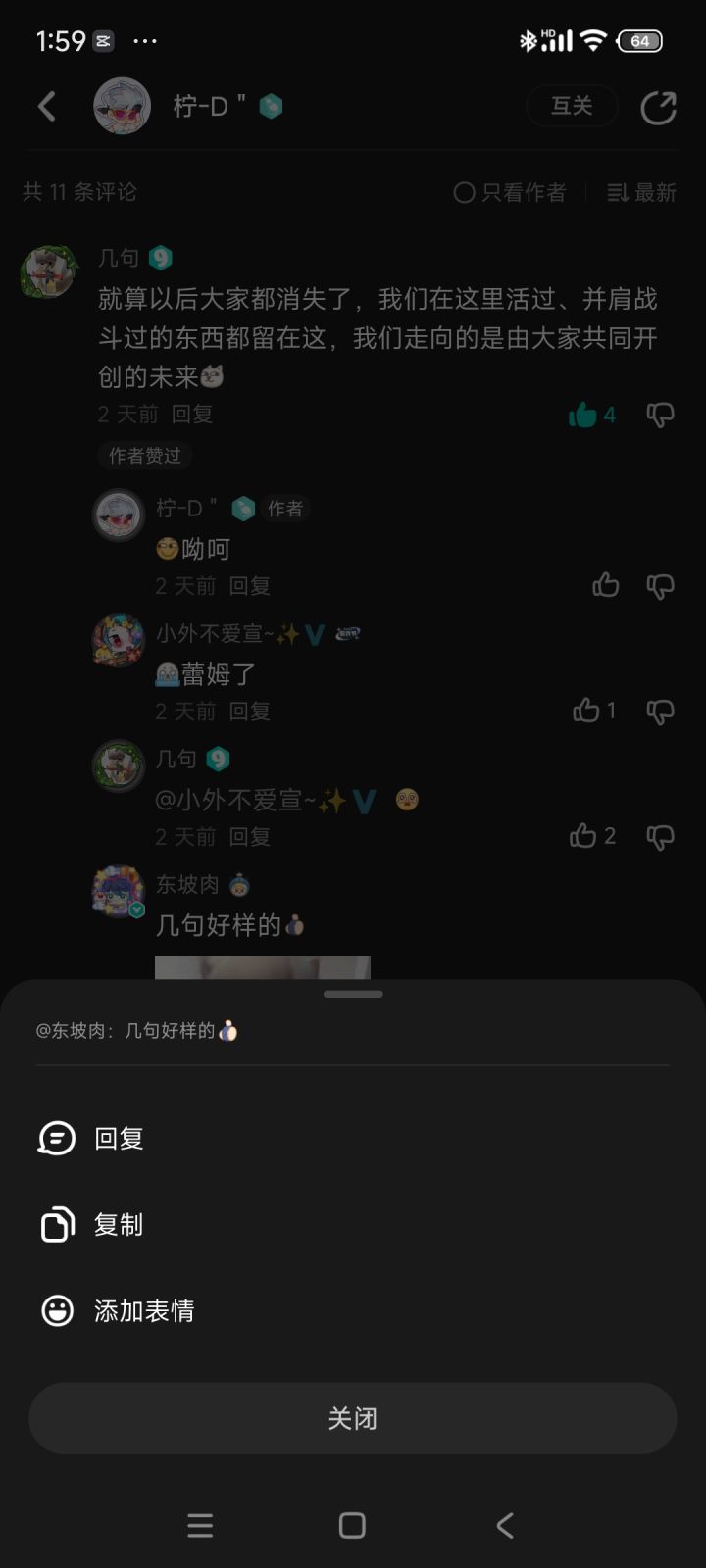Click the smiley icon next to 添加表情

click(x=59, y=1310)
